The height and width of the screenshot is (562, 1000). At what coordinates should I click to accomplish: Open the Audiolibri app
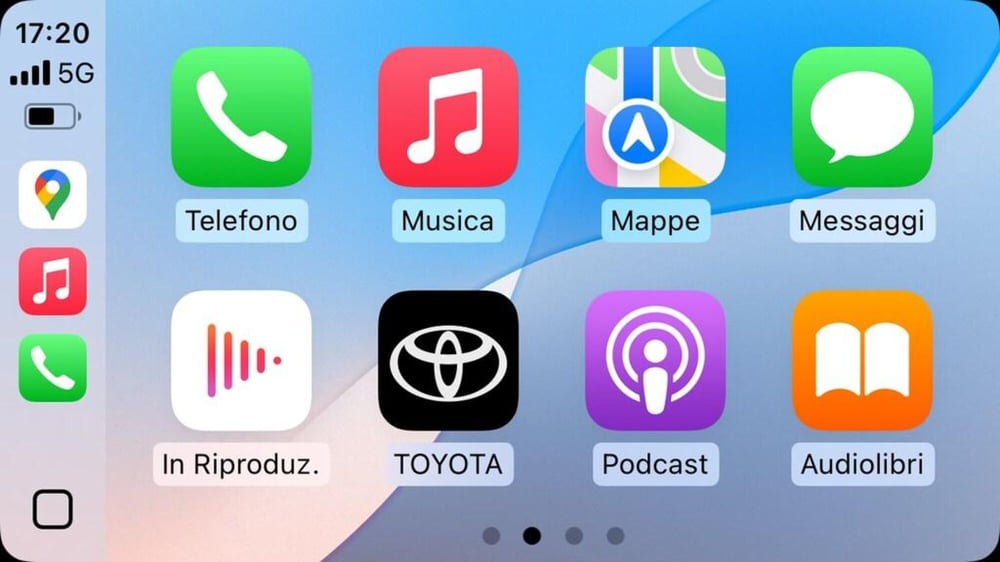click(x=862, y=360)
